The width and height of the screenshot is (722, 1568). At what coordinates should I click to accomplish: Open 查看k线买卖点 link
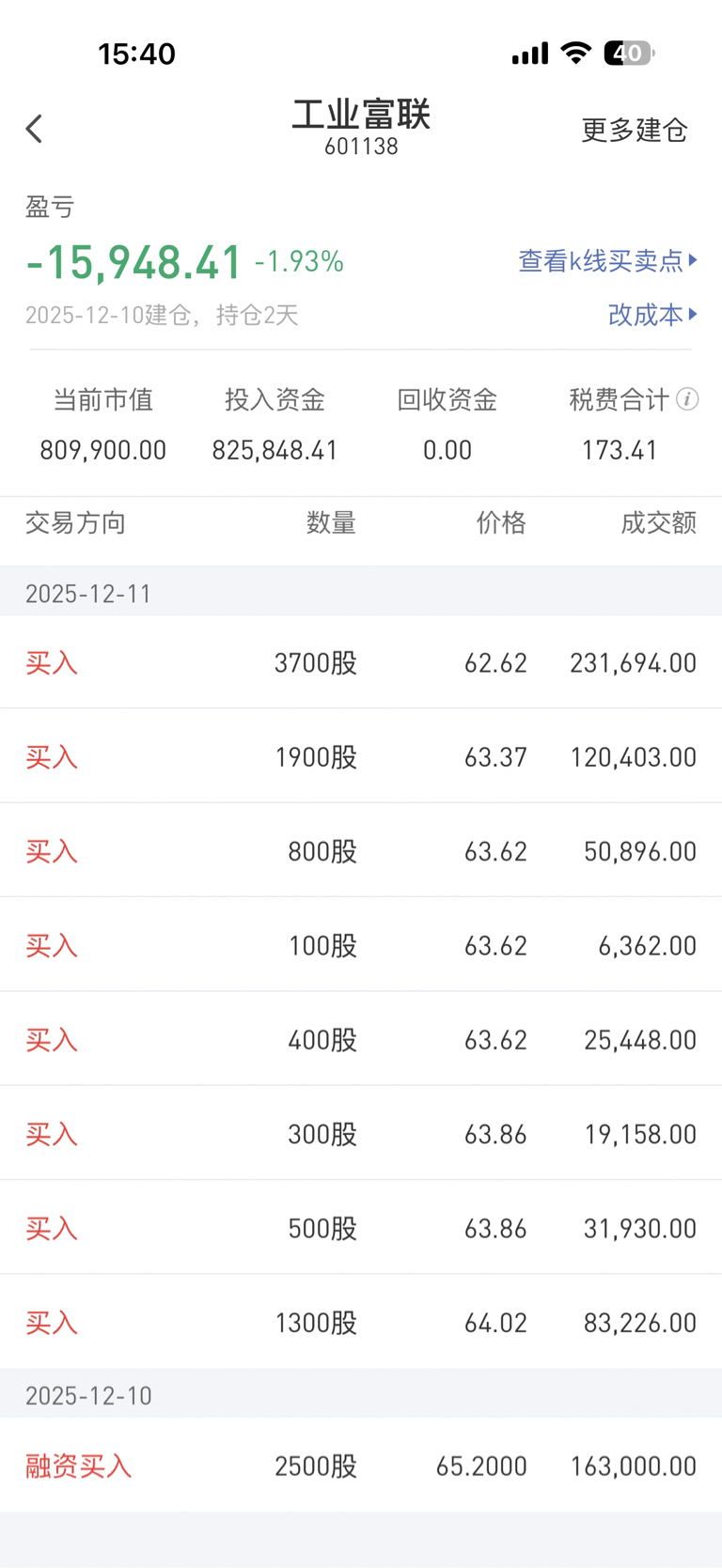(607, 260)
